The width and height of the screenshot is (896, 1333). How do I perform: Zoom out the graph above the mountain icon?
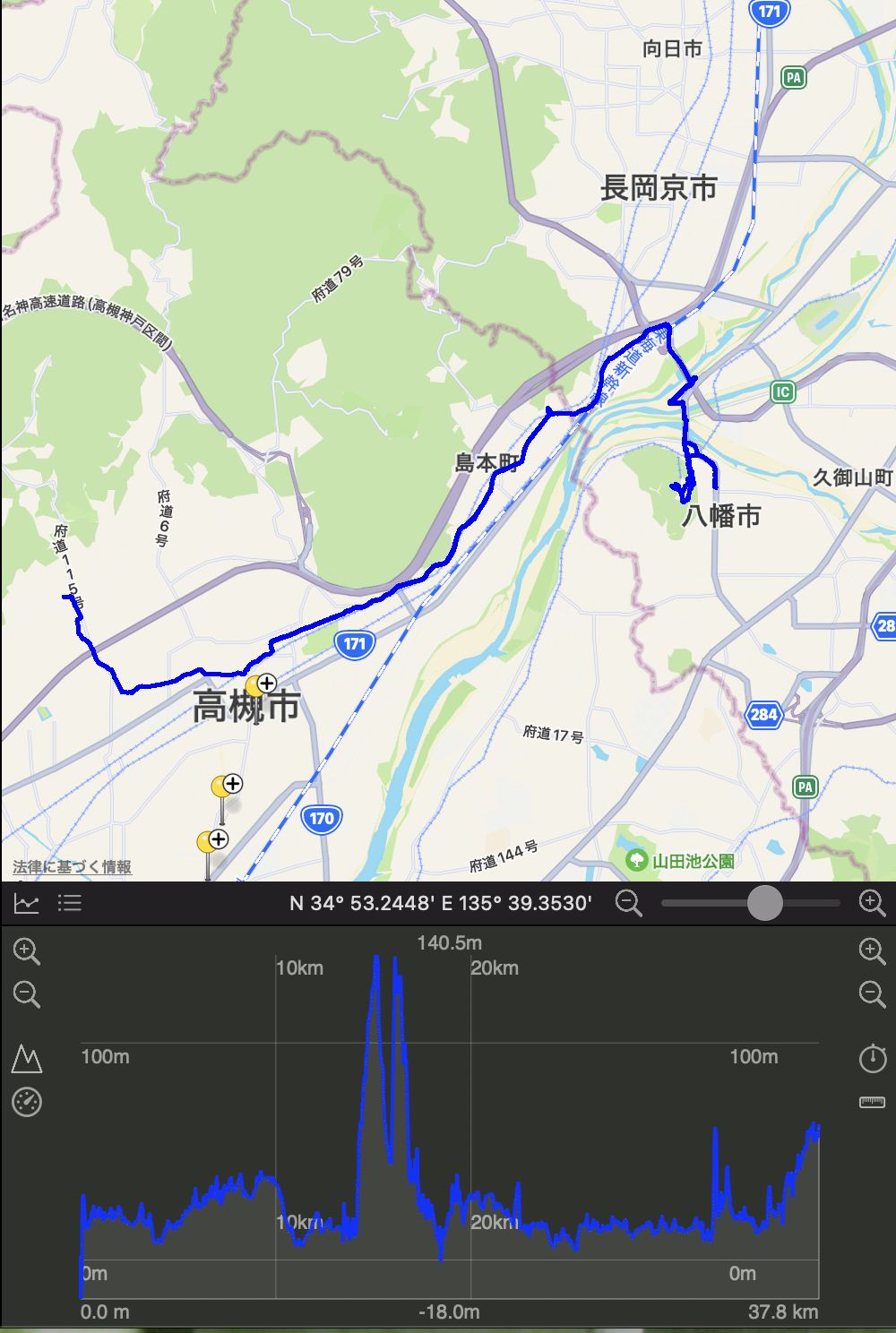[27, 994]
